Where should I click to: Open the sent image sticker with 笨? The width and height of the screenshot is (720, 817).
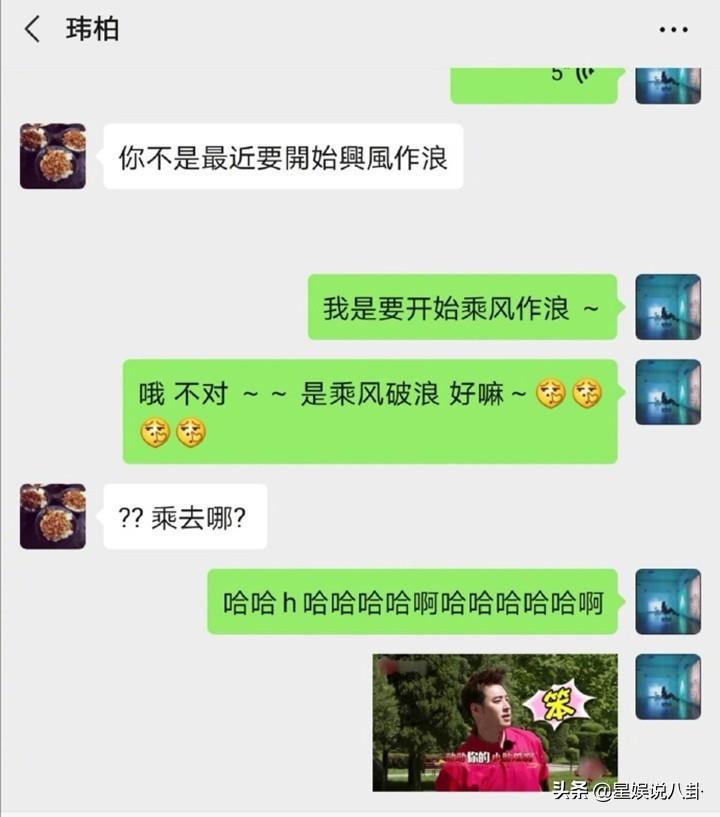[x=495, y=722]
